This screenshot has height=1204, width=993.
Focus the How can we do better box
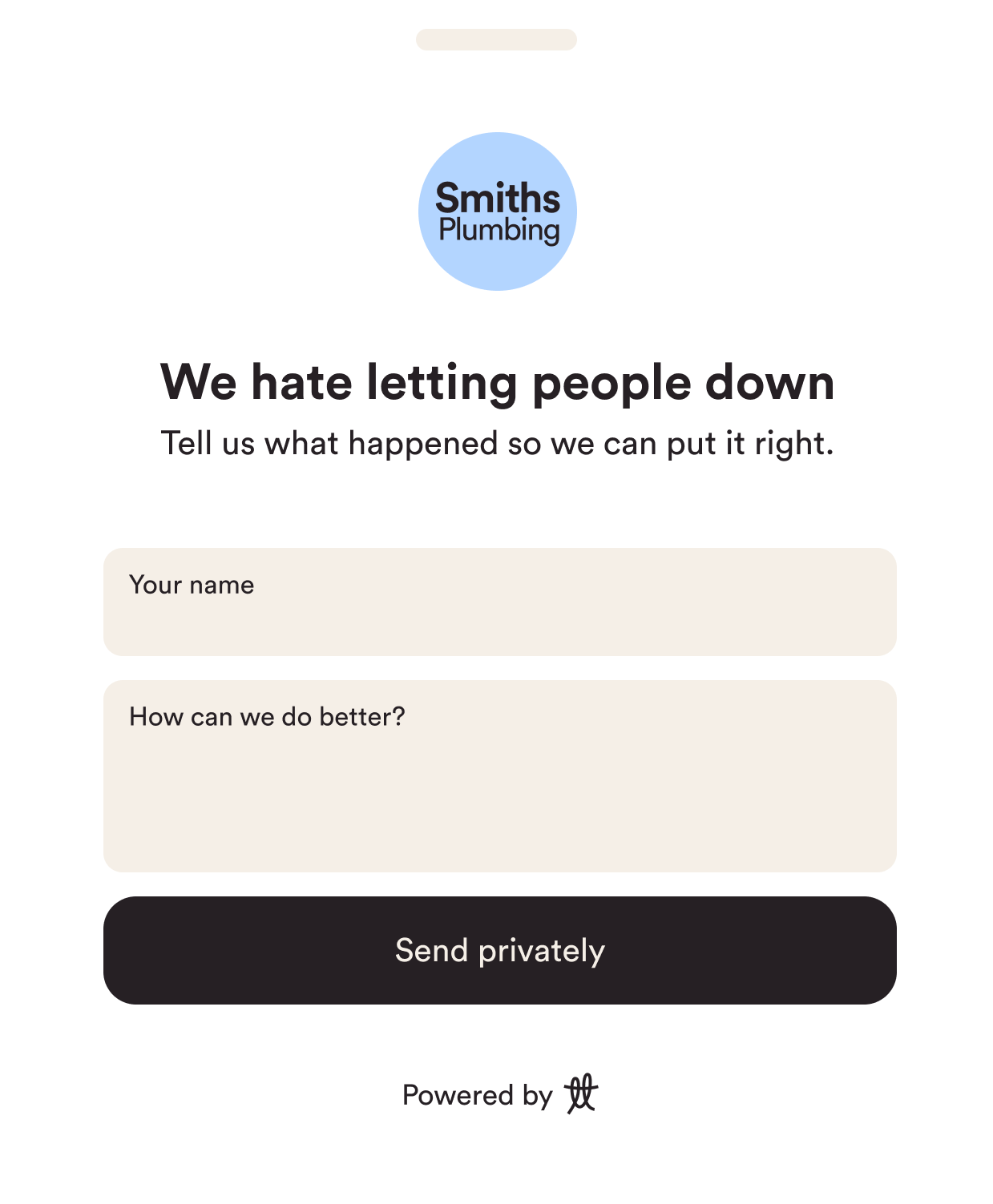[499, 775]
